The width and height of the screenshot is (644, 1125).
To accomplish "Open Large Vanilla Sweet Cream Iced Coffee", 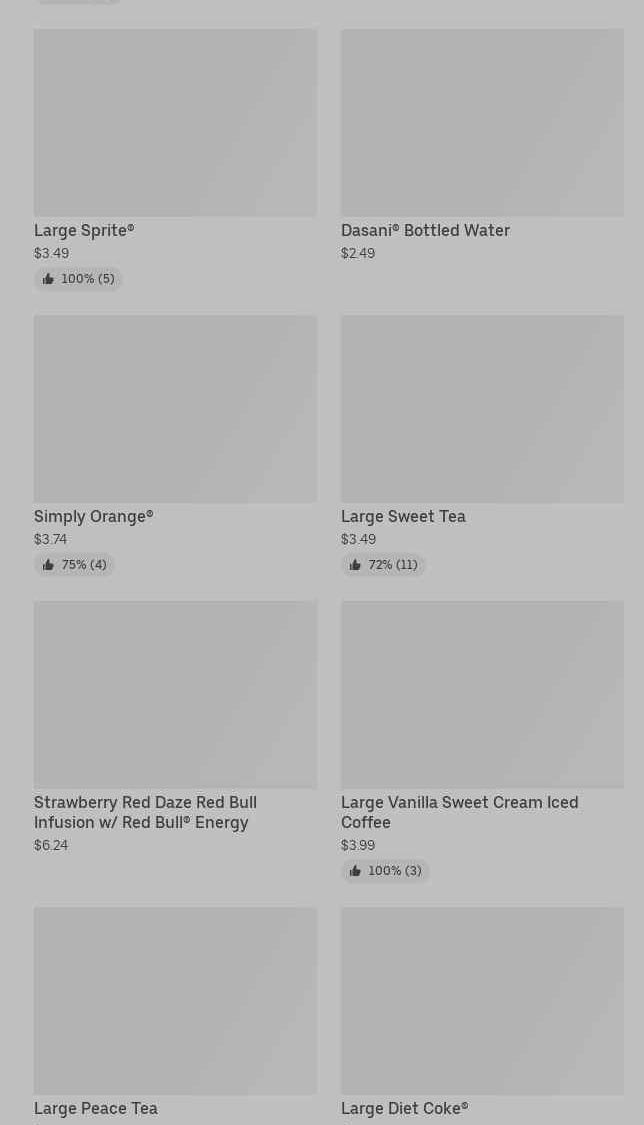I will click(482, 741).
